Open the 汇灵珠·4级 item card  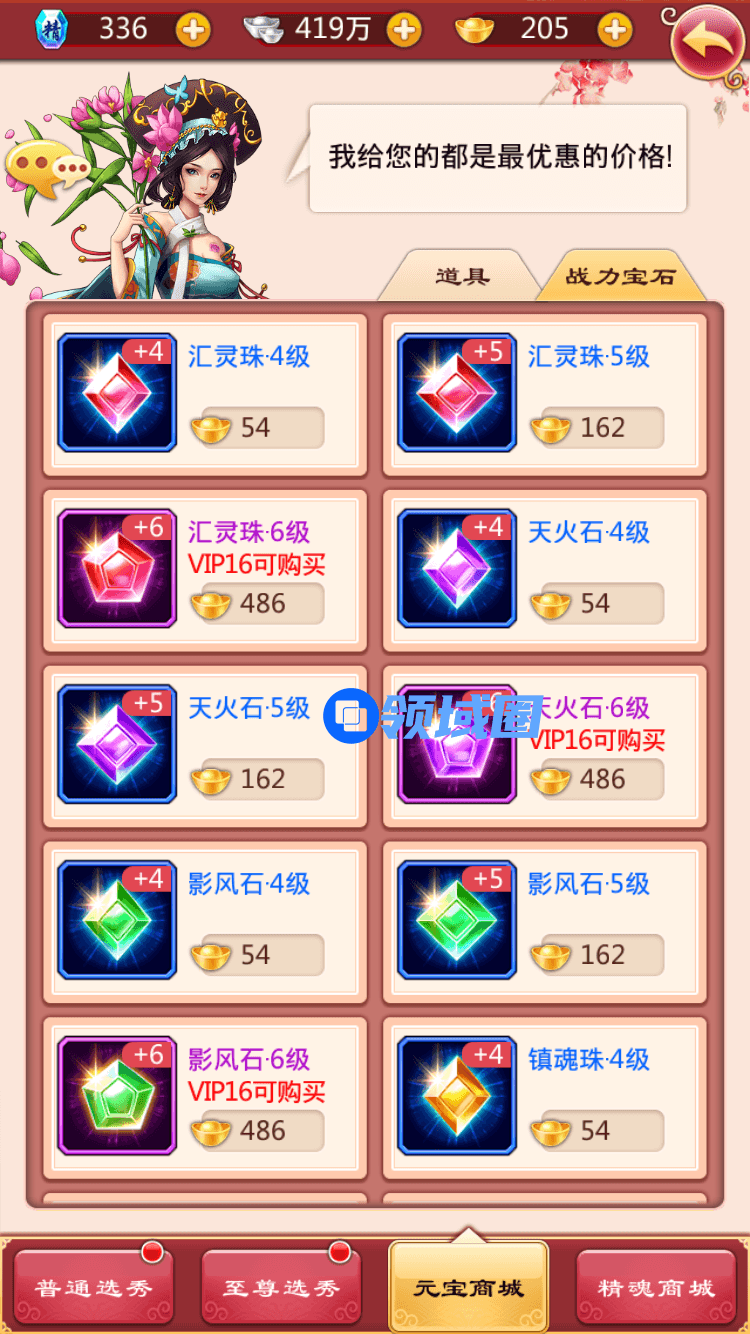click(205, 393)
